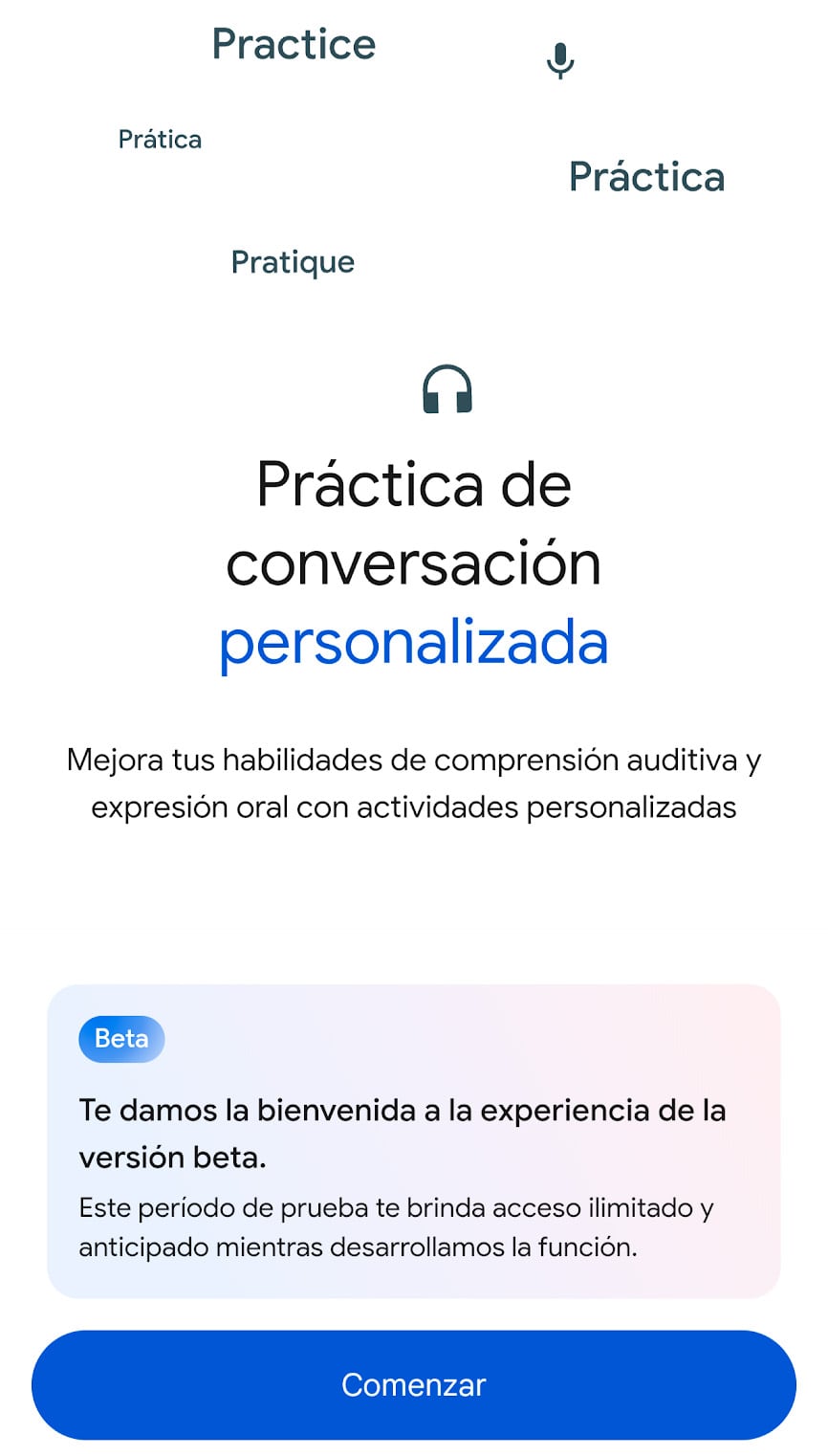
Task: Tap the Comenzar button
Action: (x=413, y=1384)
